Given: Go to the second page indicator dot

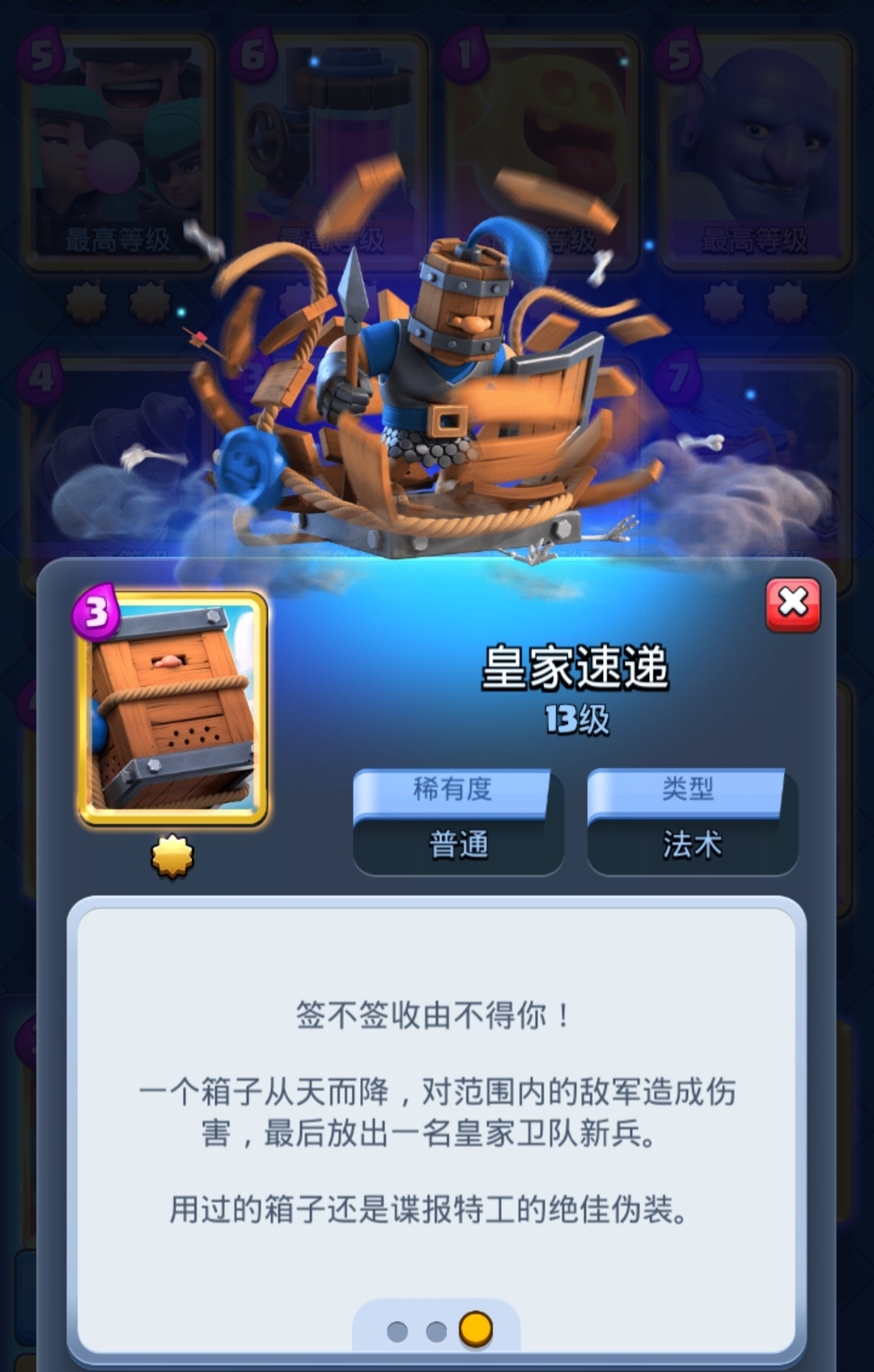Looking at the screenshot, I should tap(436, 1331).
